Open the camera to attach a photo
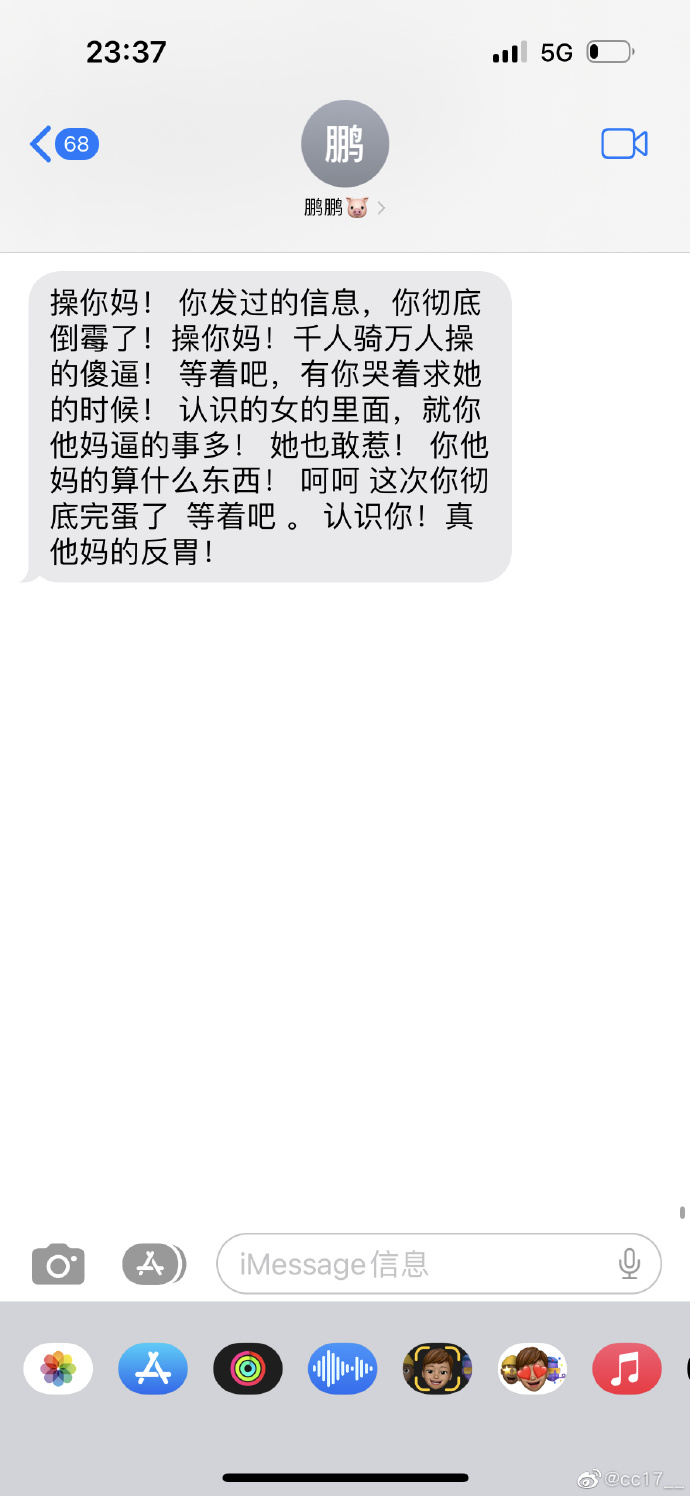 58,1264
